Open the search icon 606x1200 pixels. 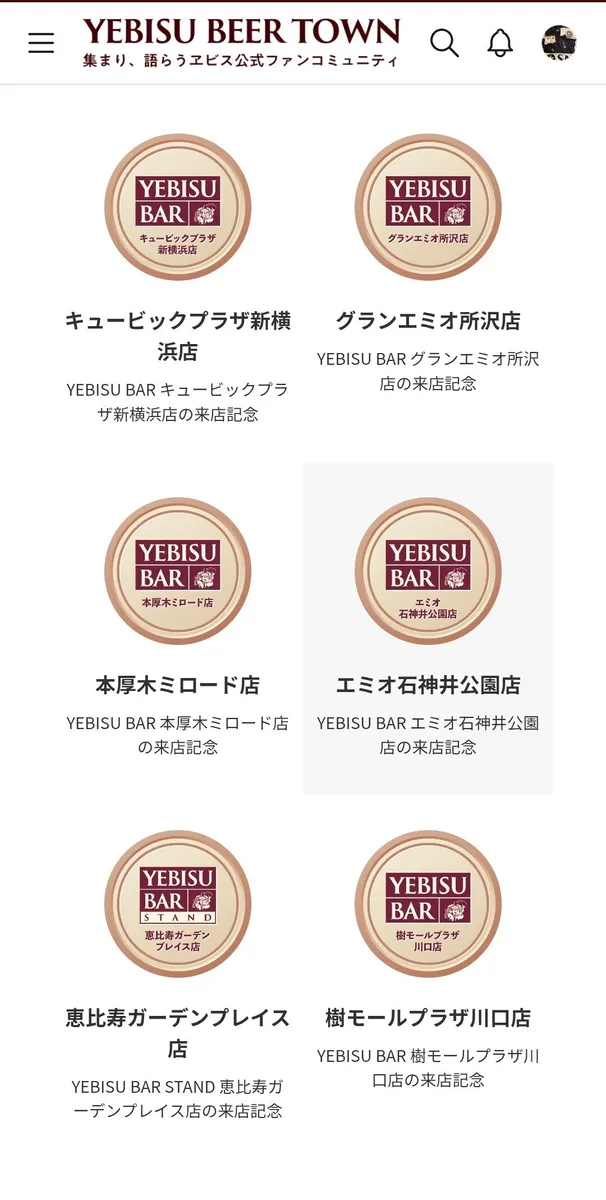coord(444,43)
